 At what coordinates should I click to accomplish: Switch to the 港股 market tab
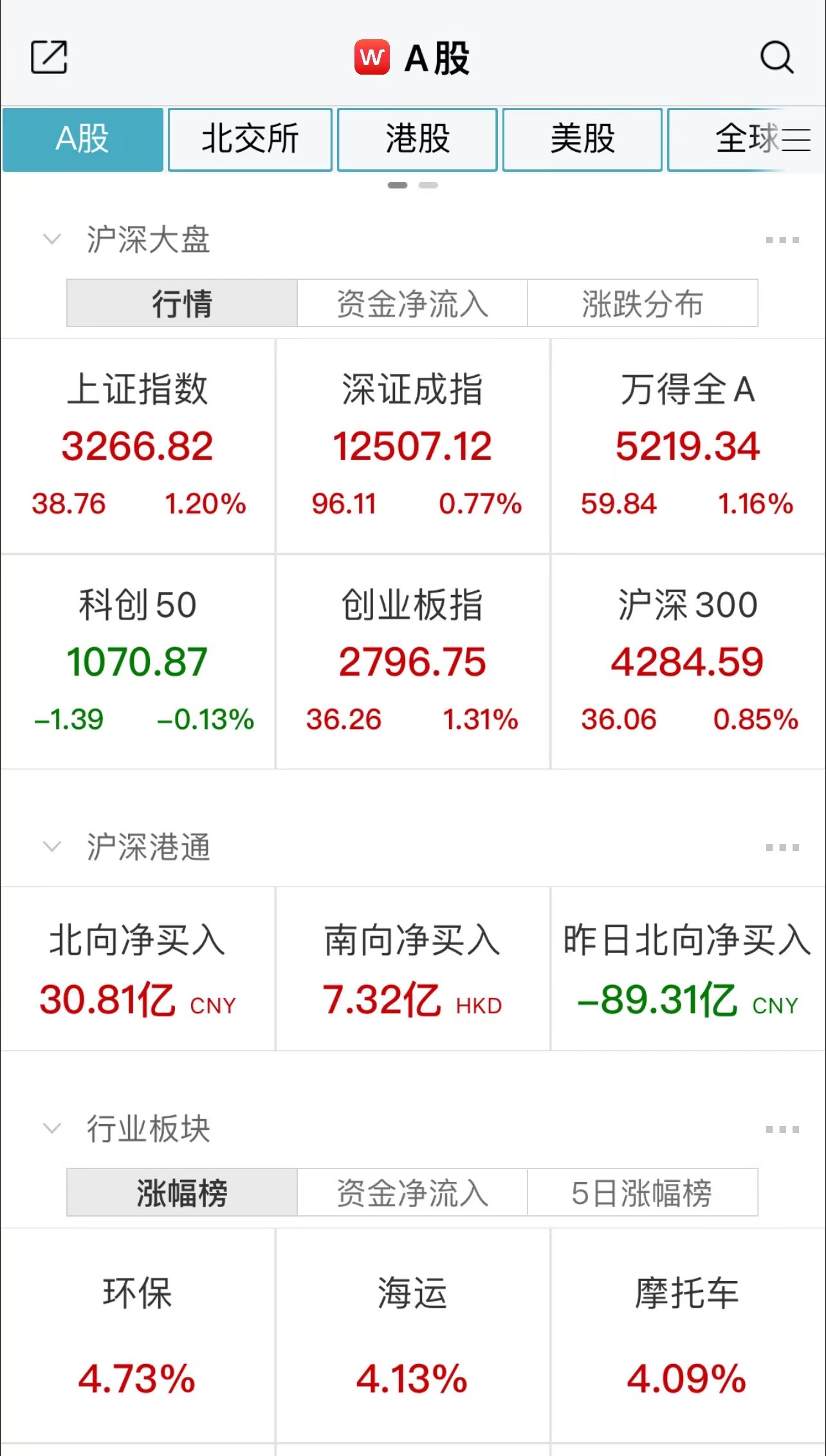pyautogui.click(x=417, y=139)
